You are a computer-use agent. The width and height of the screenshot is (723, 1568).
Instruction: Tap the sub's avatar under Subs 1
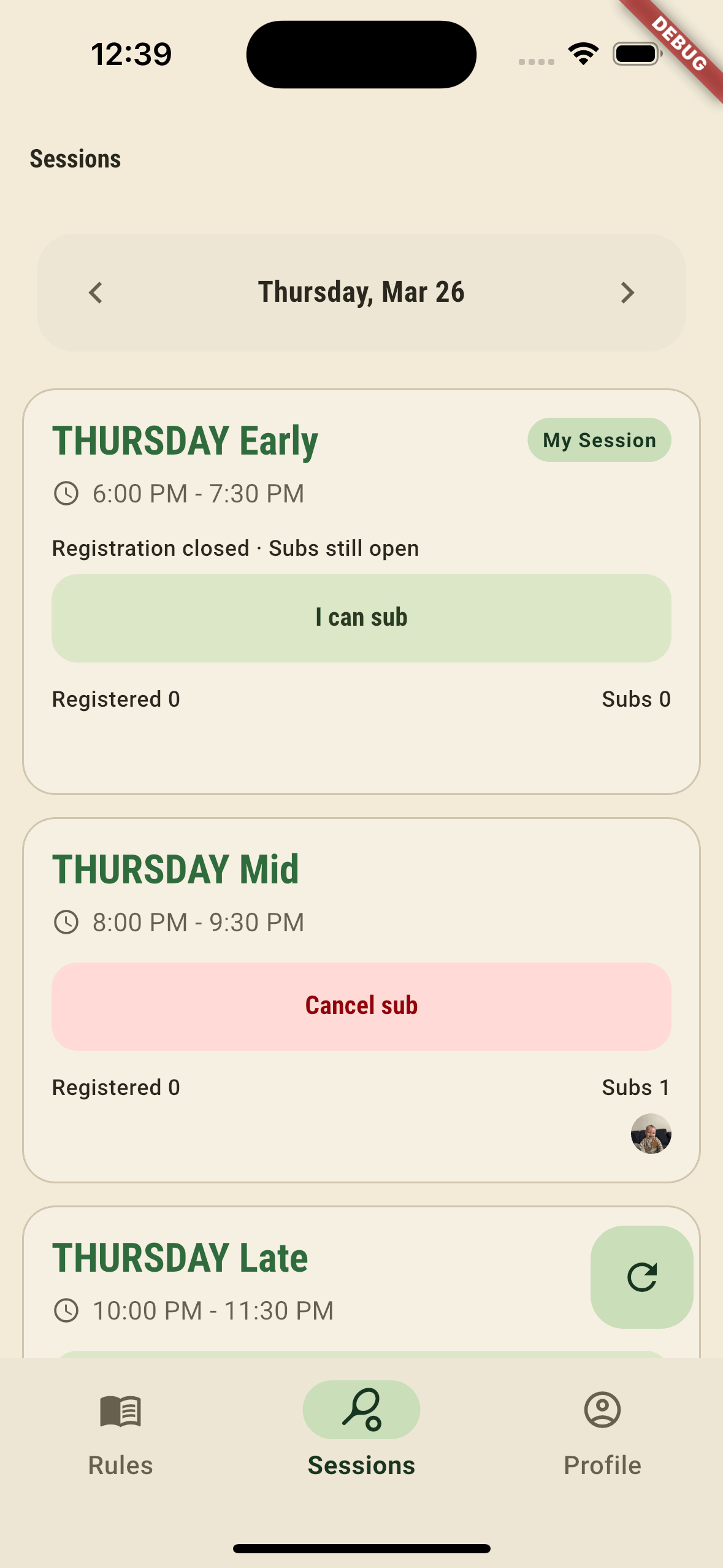(x=652, y=1134)
